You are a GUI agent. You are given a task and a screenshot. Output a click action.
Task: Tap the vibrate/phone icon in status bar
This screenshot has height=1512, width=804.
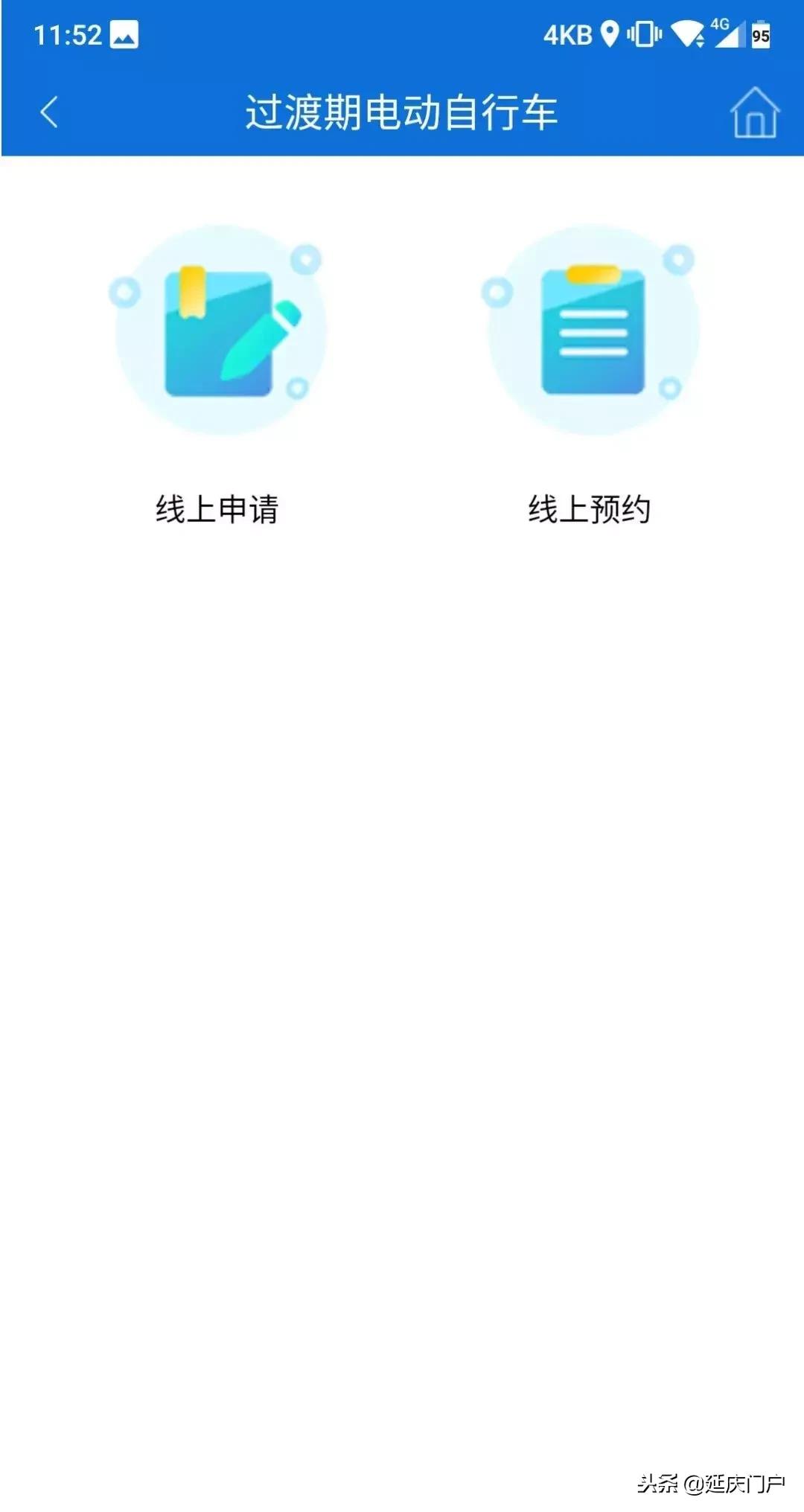tap(645, 33)
